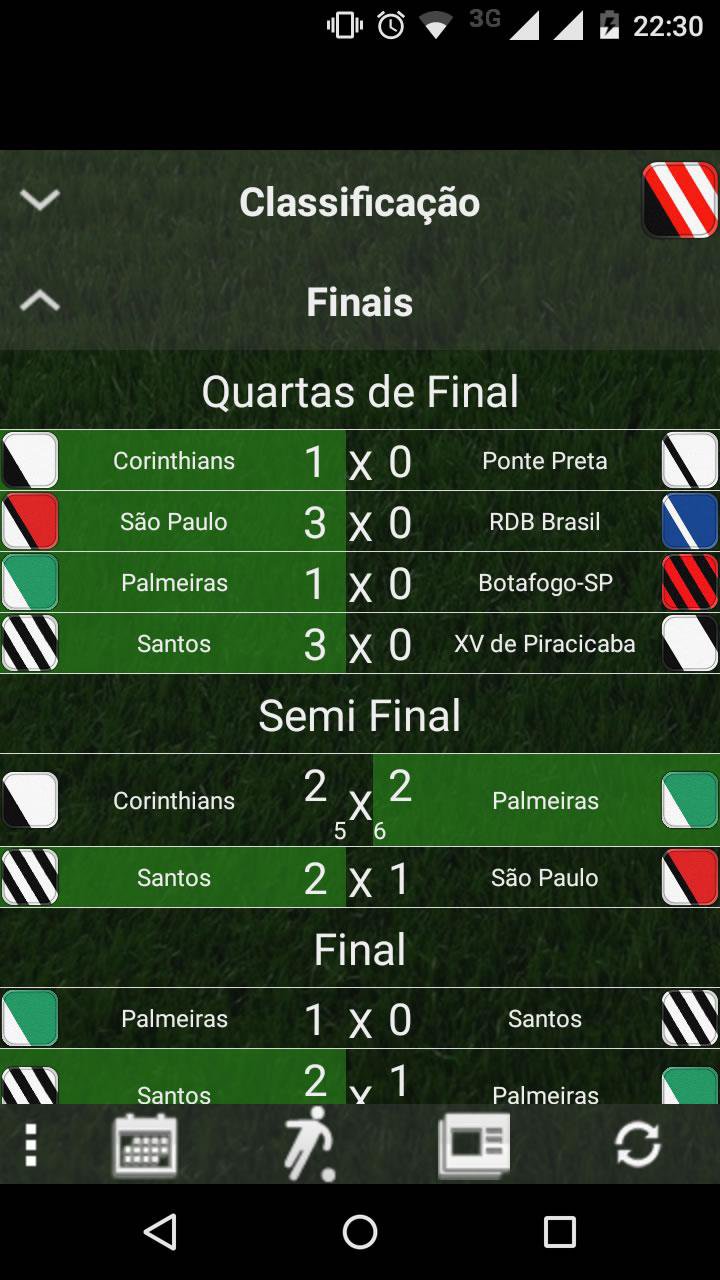Open São Paulo vs RDB Brasil match
Image resolution: width=720 pixels, height=1280 pixels.
point(360,522)
